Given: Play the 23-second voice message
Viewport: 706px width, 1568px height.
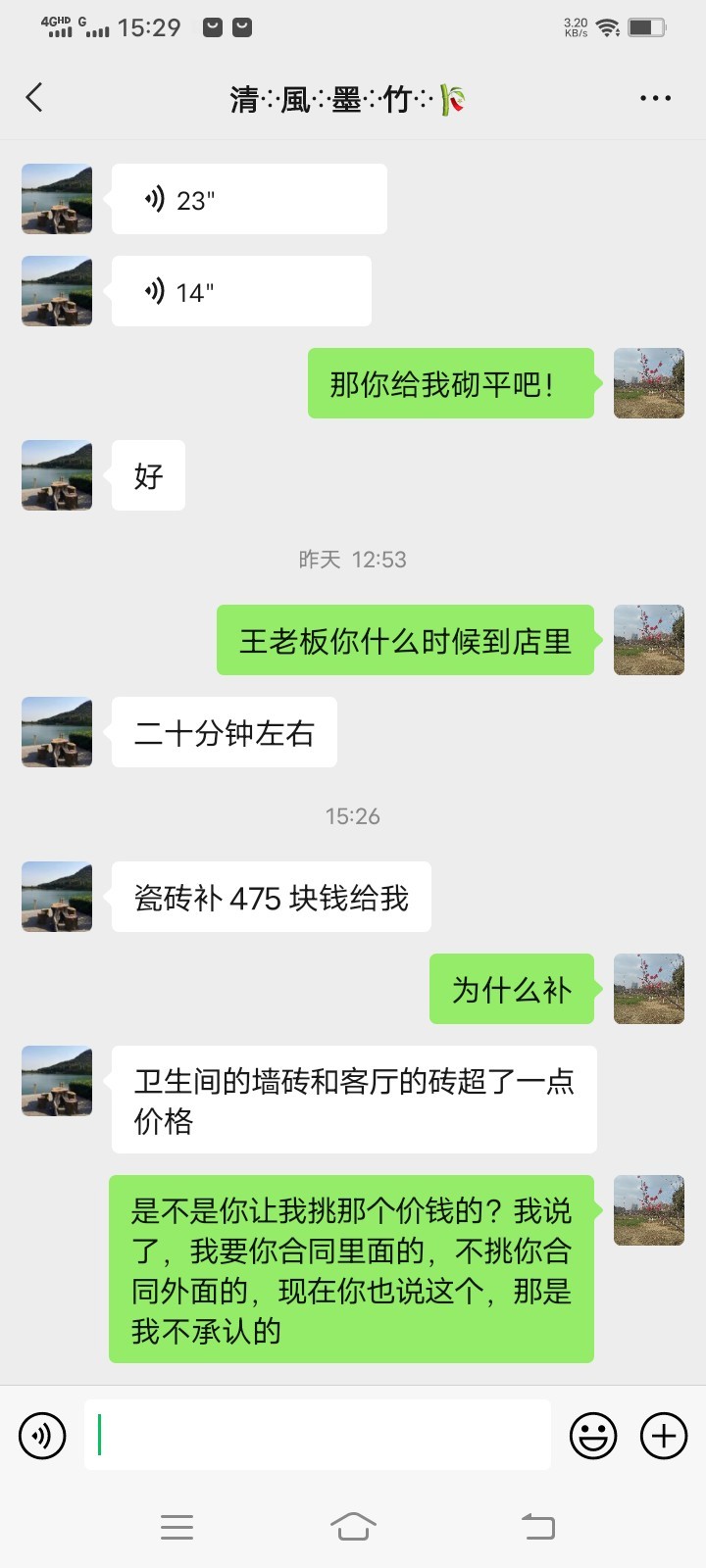Looking at the screenshot, I should coord(249,200).
